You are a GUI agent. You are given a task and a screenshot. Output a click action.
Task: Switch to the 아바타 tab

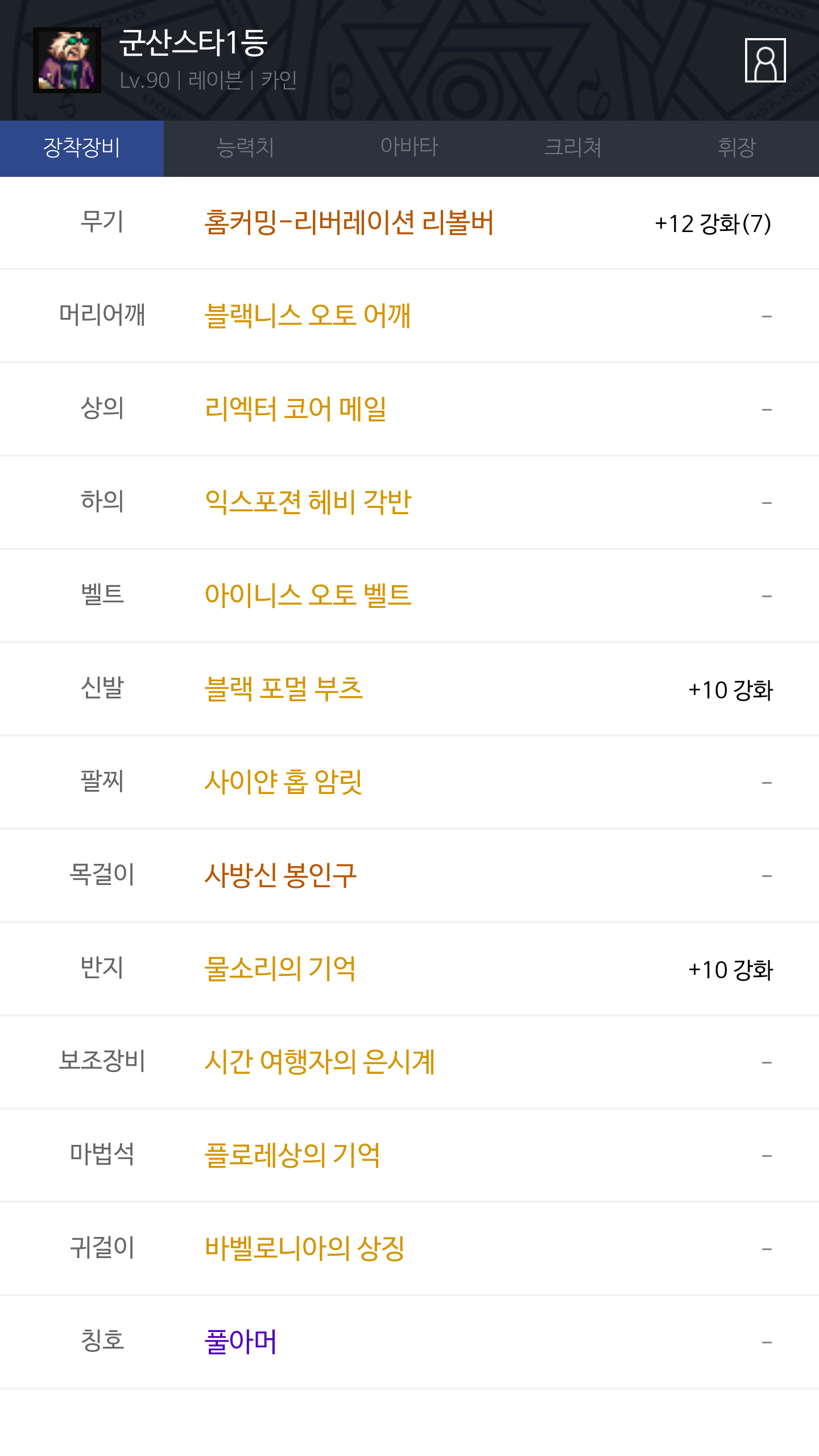tap(409, 148)
